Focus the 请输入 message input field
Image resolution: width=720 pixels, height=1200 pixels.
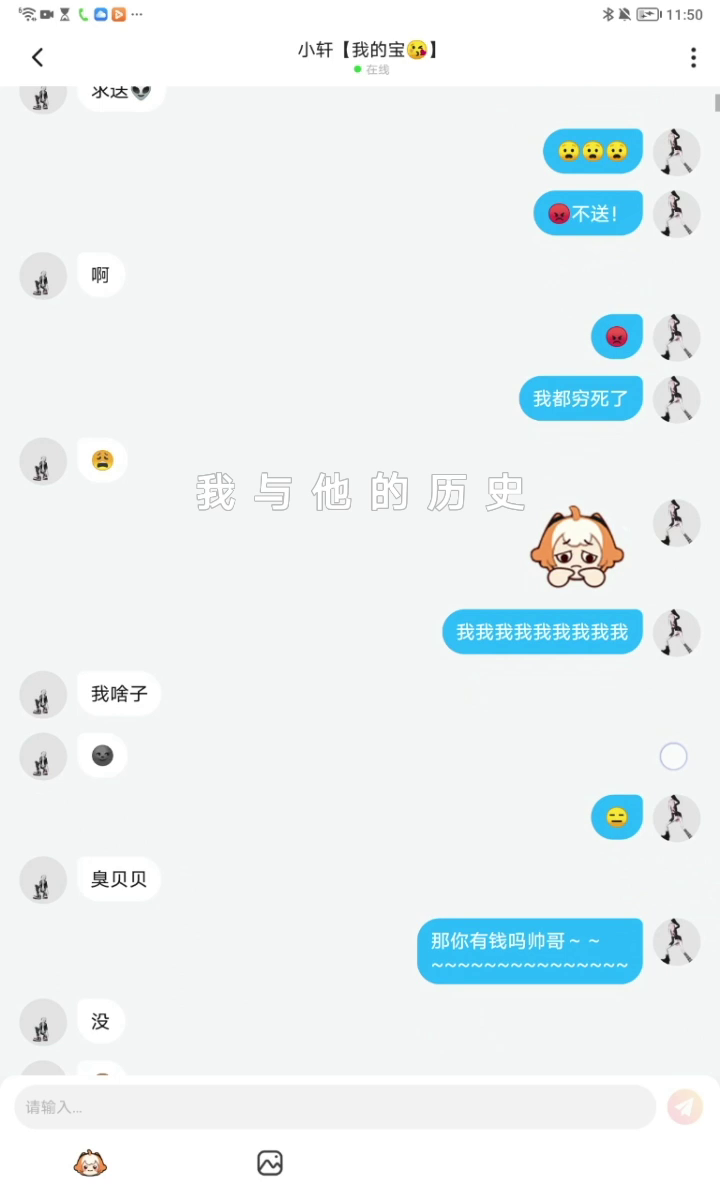(335, 1107)
